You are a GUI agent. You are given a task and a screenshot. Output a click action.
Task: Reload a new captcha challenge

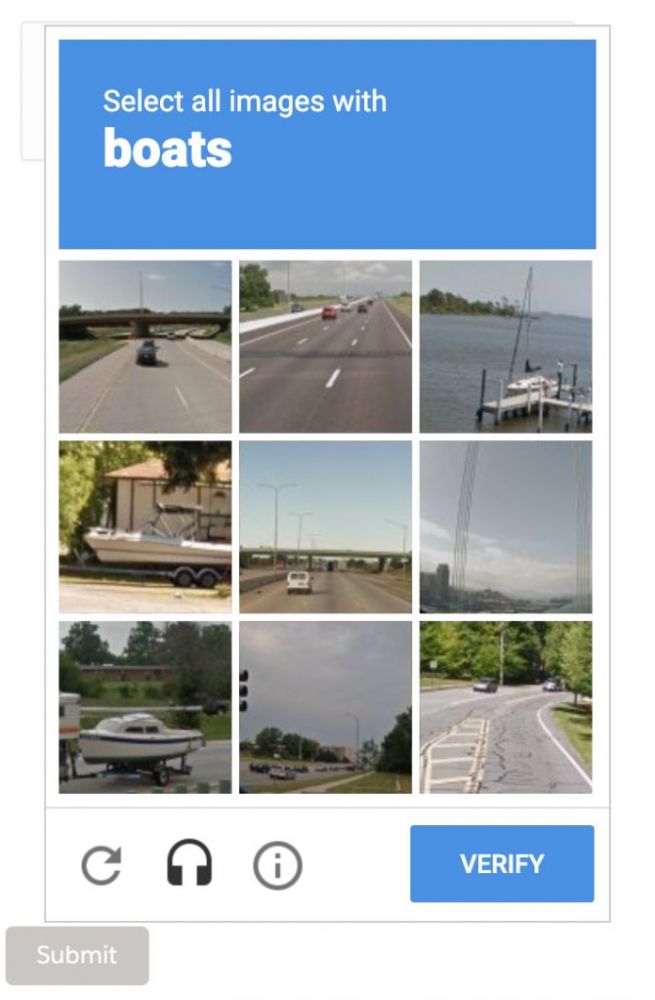[101, 864]
